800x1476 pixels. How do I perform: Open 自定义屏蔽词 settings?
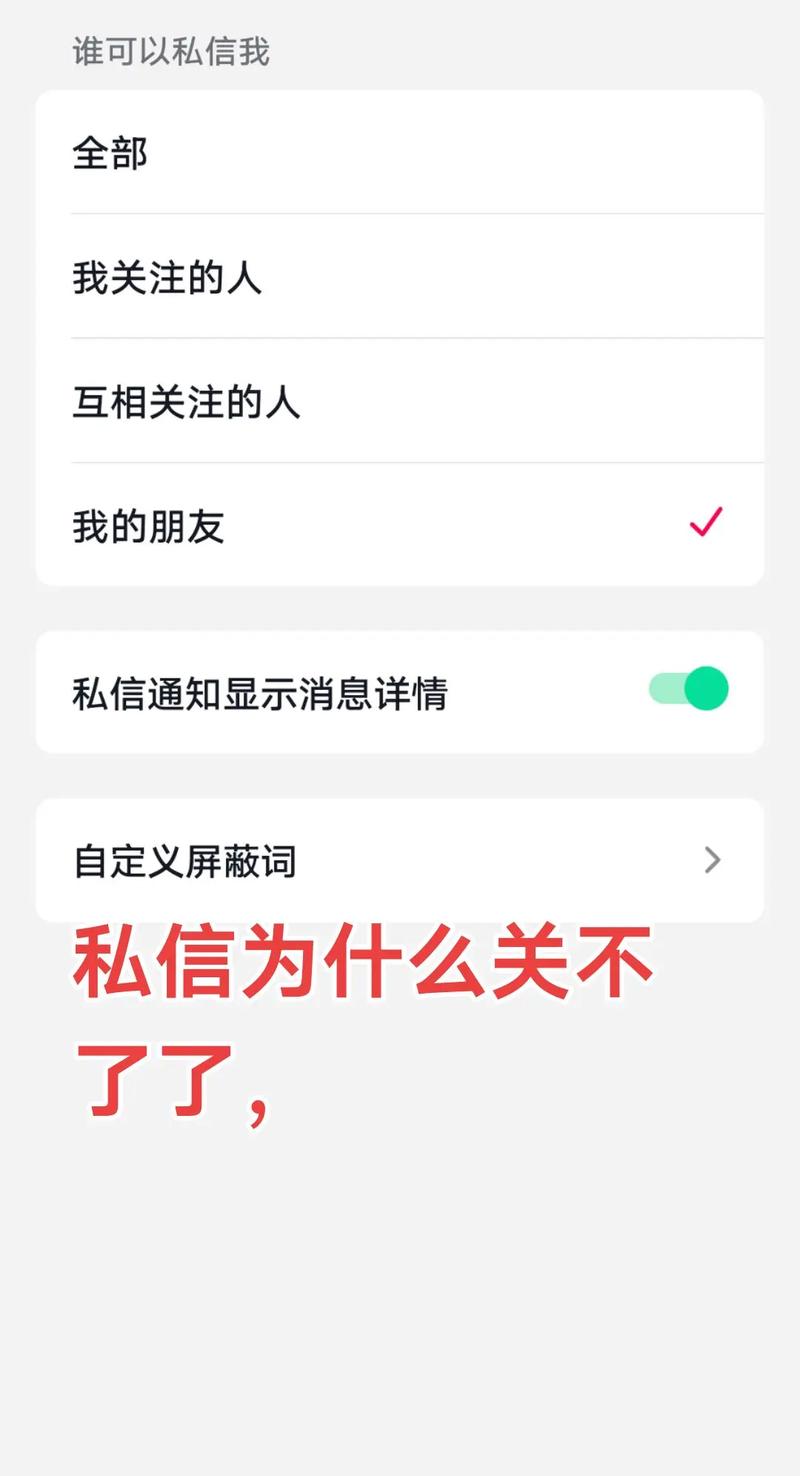point(400,860)
